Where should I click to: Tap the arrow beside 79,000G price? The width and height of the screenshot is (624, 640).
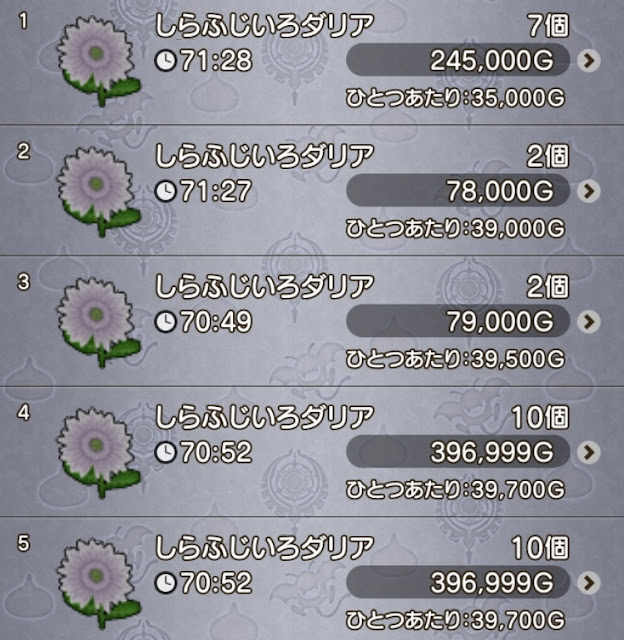(590, 321)
